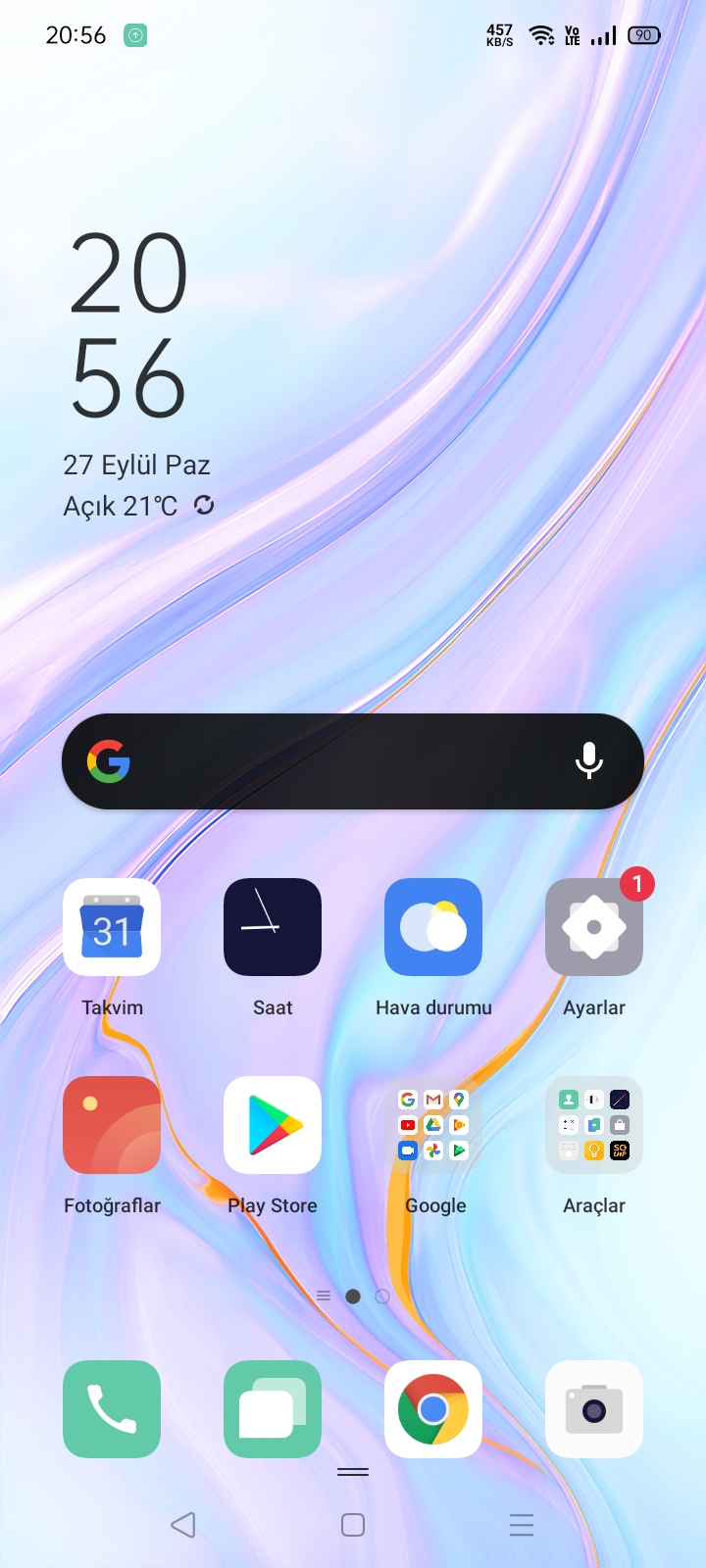Launch the Chrome browser
Screen dimensions: 706x1568
433,1409
